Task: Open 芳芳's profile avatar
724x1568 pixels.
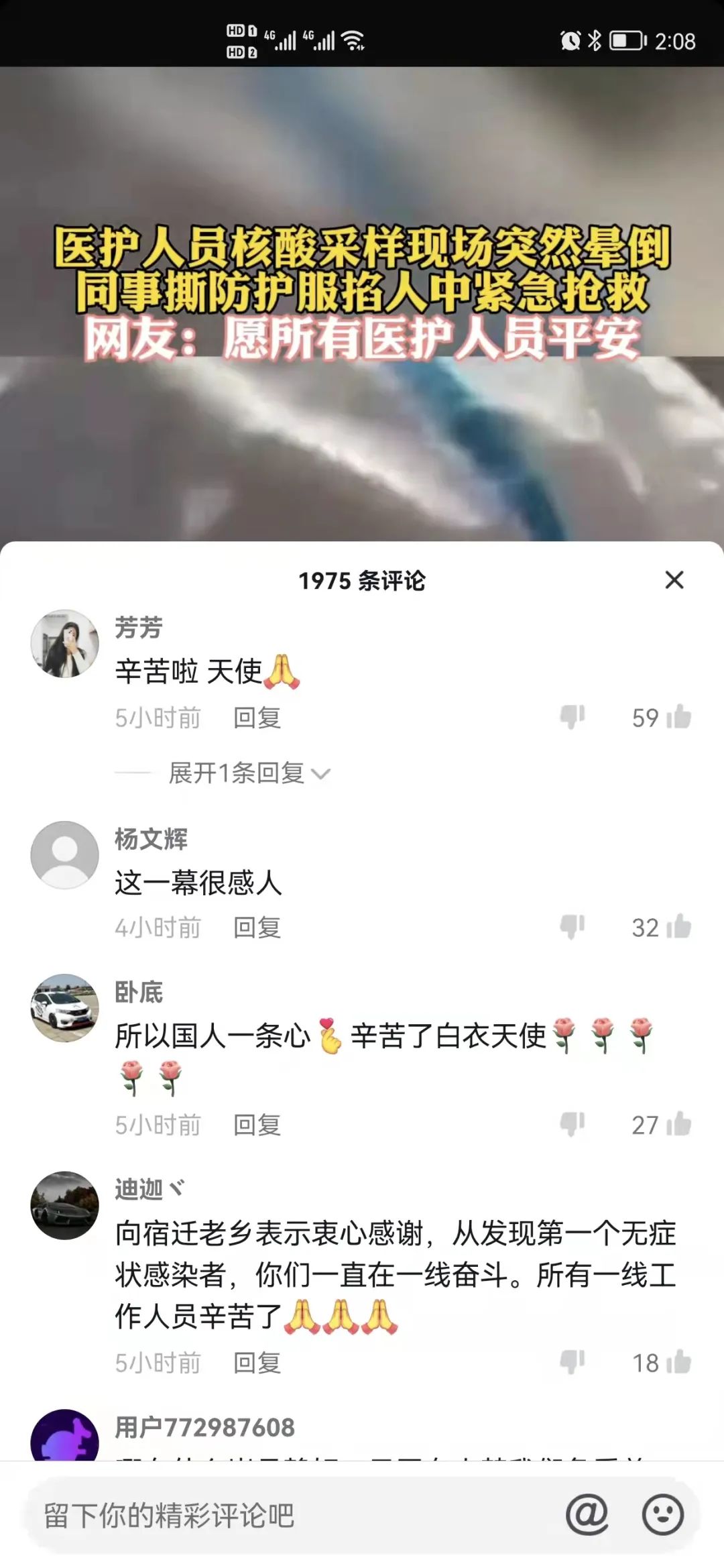Action: click(65, 644)
